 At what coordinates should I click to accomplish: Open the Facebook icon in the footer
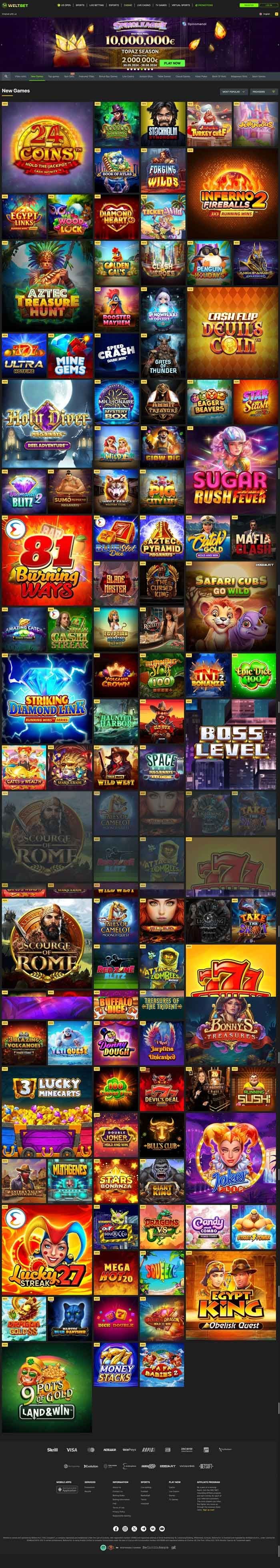click(x=116, y=1528)
